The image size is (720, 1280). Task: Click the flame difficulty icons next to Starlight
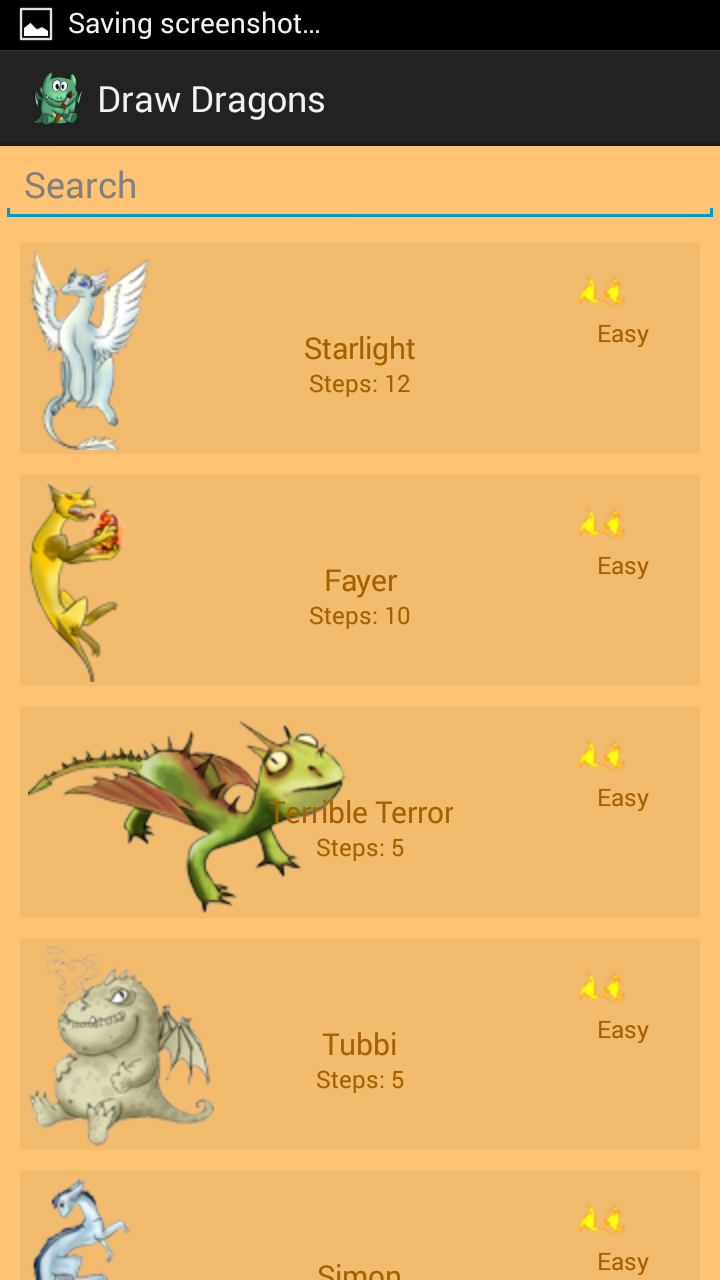coord(603,291)
